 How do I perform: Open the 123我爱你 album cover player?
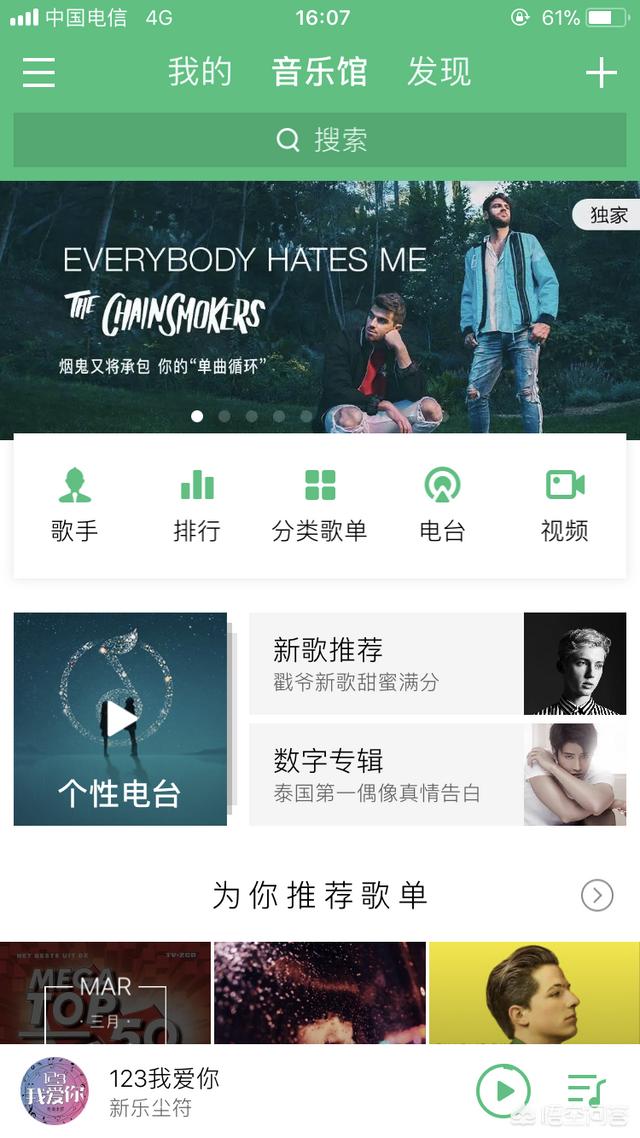pos(54,1091)
